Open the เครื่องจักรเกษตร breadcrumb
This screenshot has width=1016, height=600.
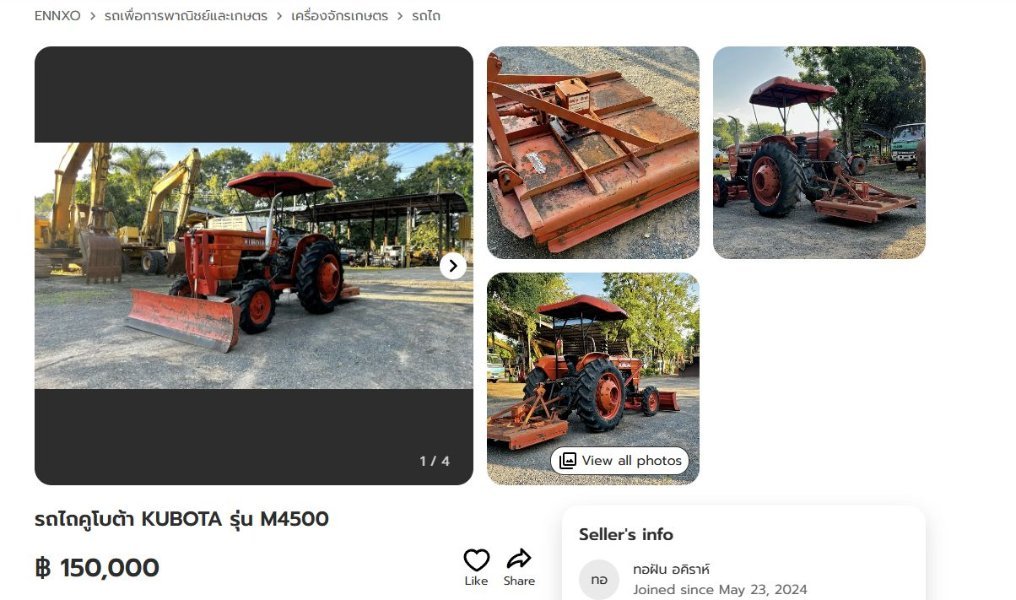pos(339,16)
